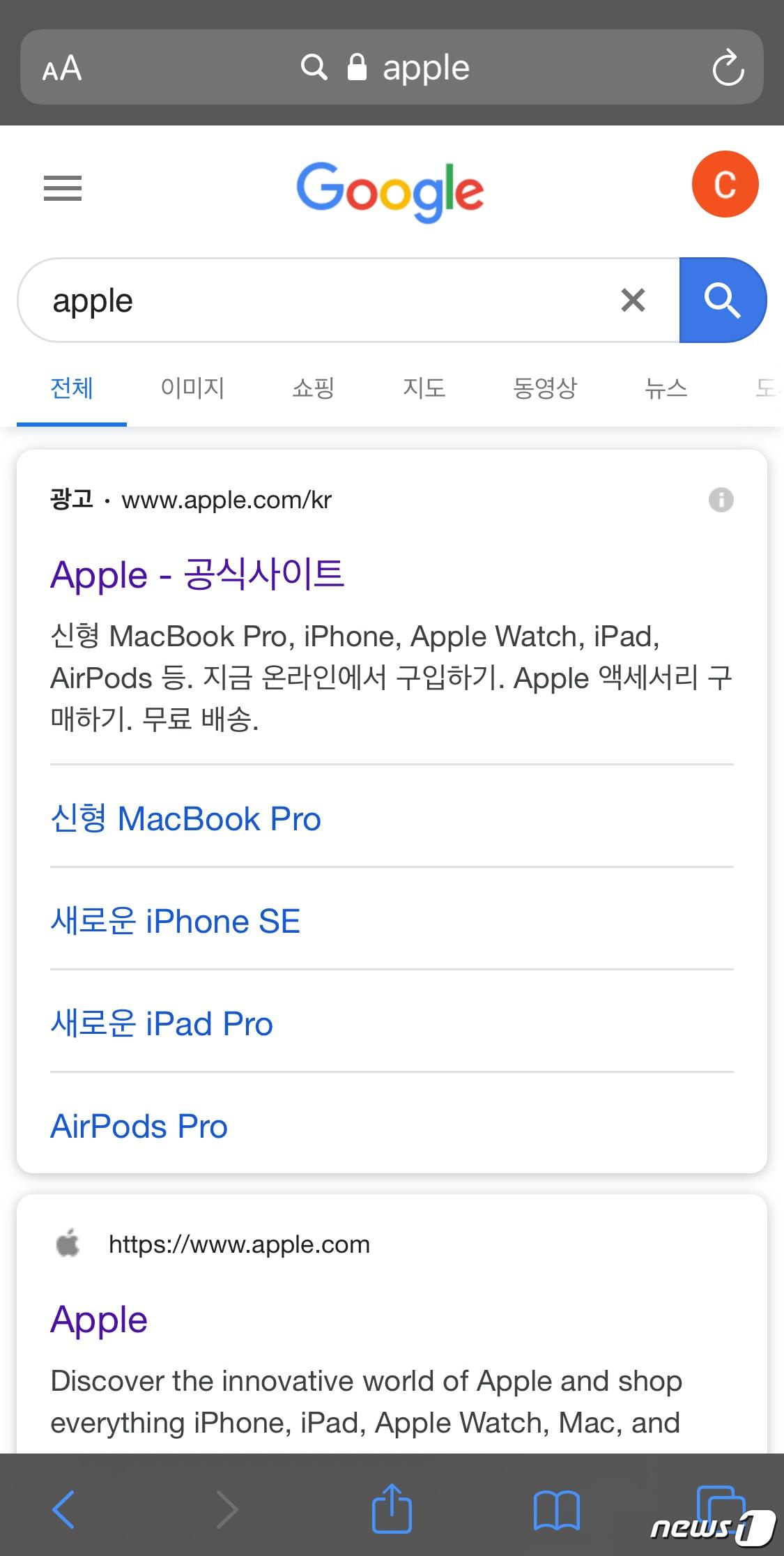This screenshot has height=1556, width=784.
Task: Open the Apple result from www.apple.com
Action: (x=99, y=1320)
